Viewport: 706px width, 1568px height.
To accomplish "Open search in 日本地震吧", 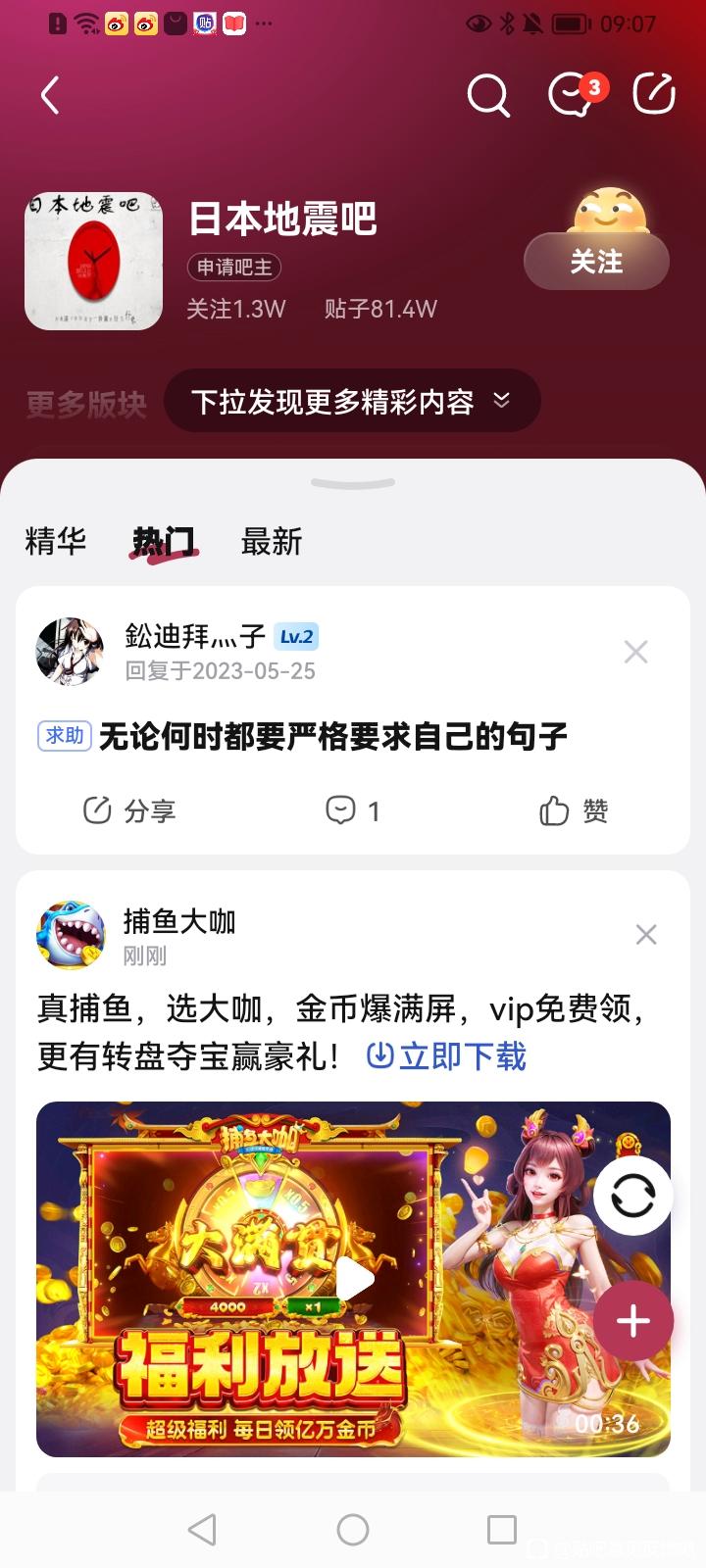I will coord(487,96).
